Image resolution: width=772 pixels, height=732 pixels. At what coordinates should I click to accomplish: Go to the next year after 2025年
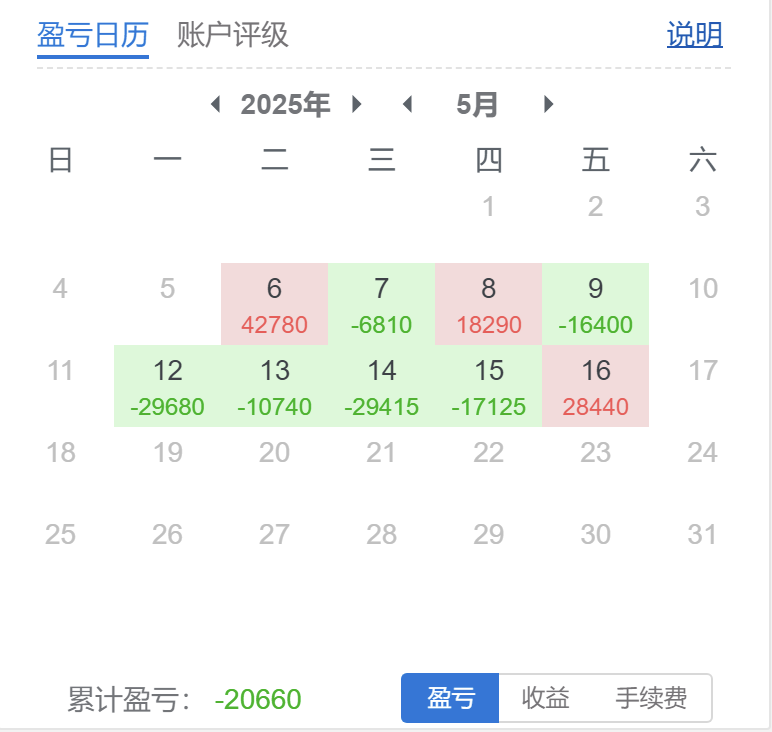click(x=357, y=104)
